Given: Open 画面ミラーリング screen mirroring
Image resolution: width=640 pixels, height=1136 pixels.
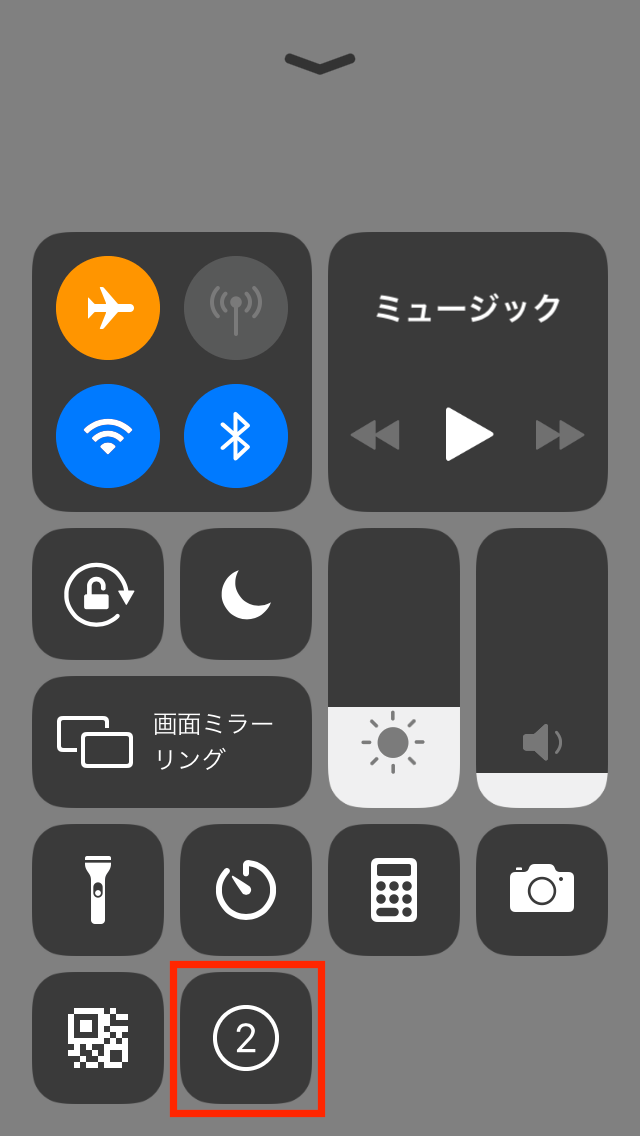Looking at the screenshot, I should (x=172, y=742).
